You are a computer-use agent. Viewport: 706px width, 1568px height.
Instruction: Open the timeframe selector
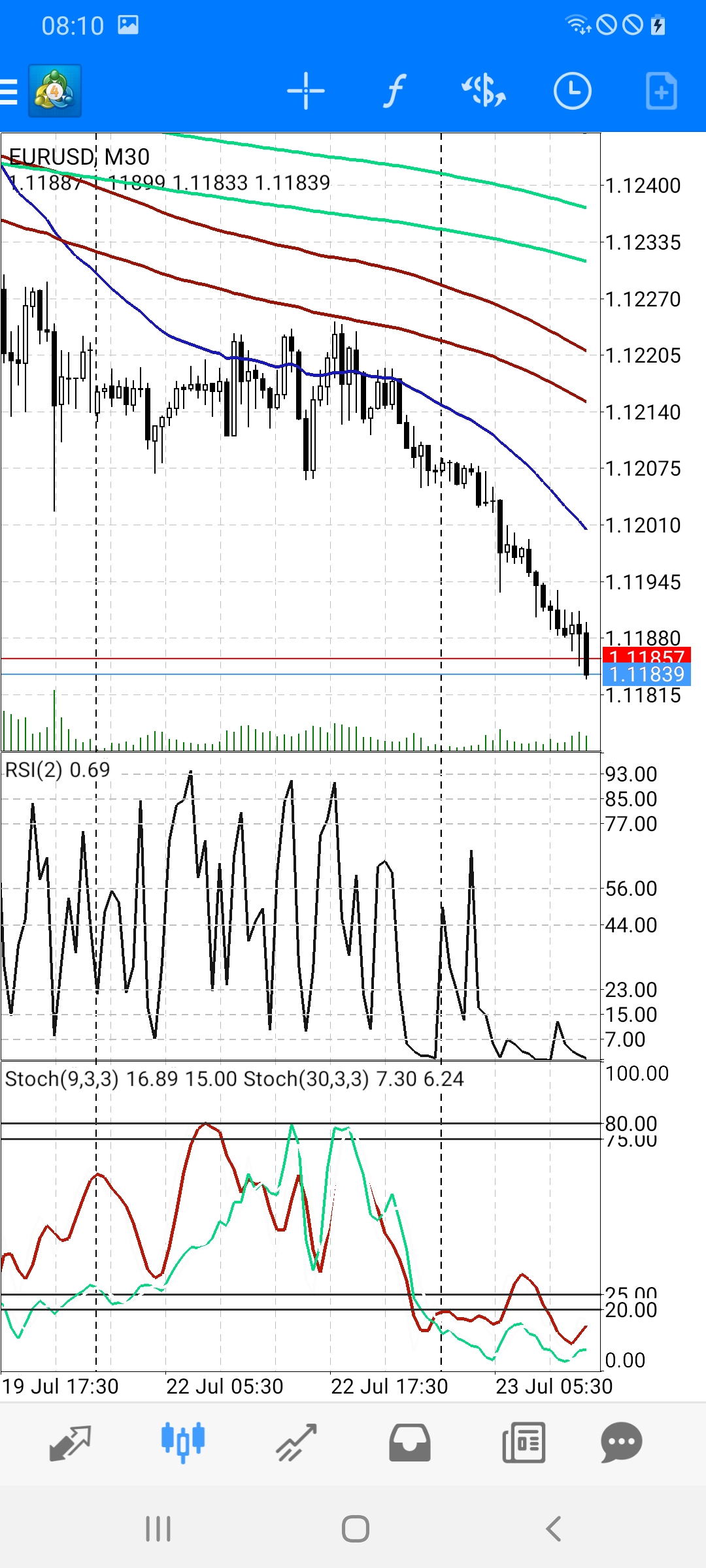[572, 91]
